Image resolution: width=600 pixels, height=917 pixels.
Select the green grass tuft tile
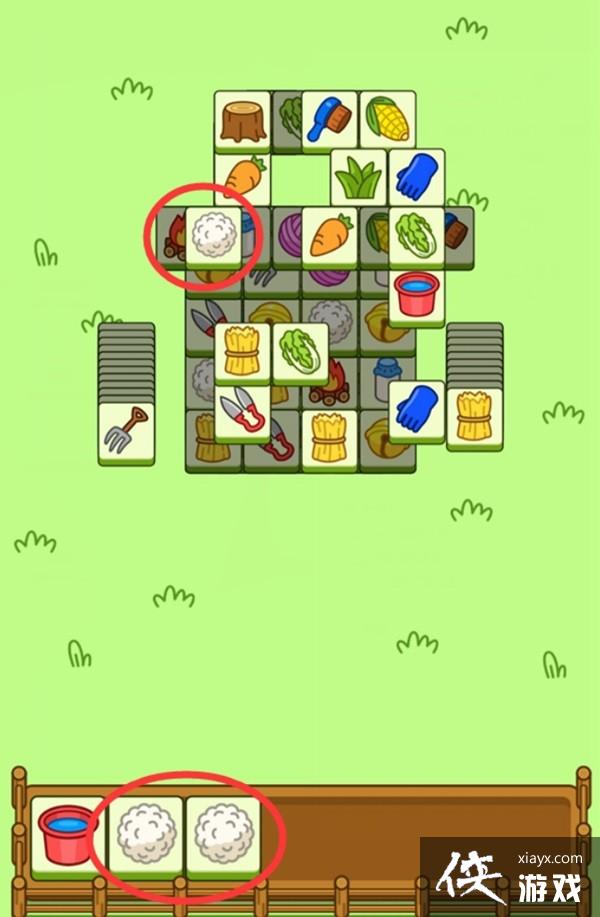coord(358,177)
